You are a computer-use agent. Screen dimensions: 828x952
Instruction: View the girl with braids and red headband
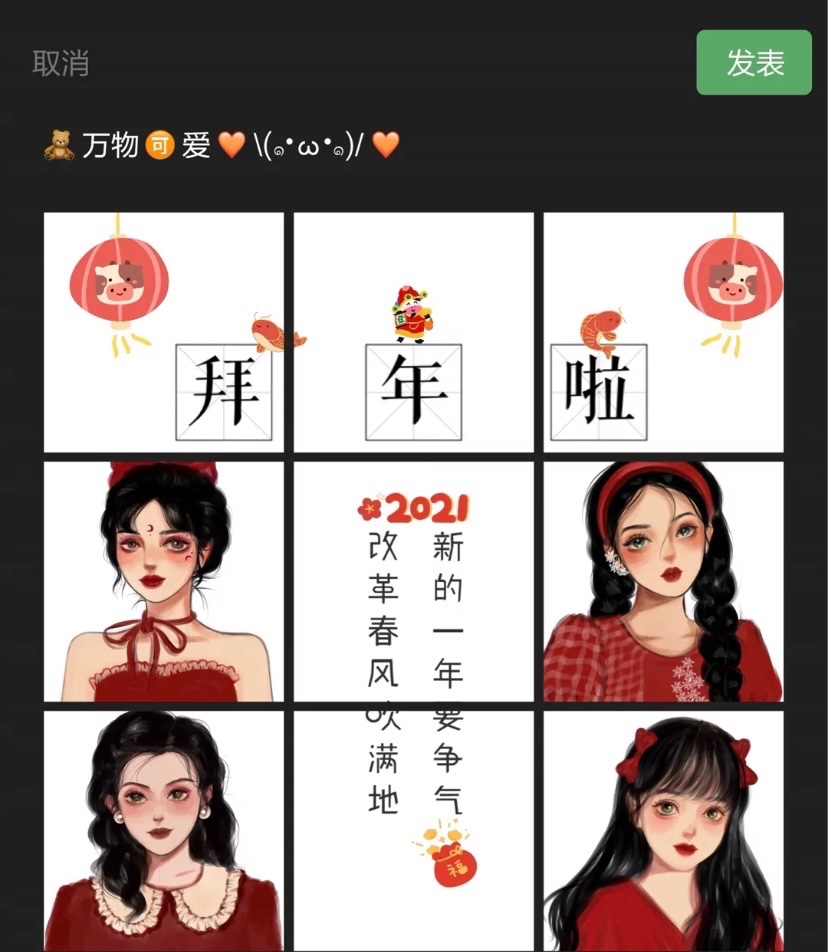click(x=663, y=581)
